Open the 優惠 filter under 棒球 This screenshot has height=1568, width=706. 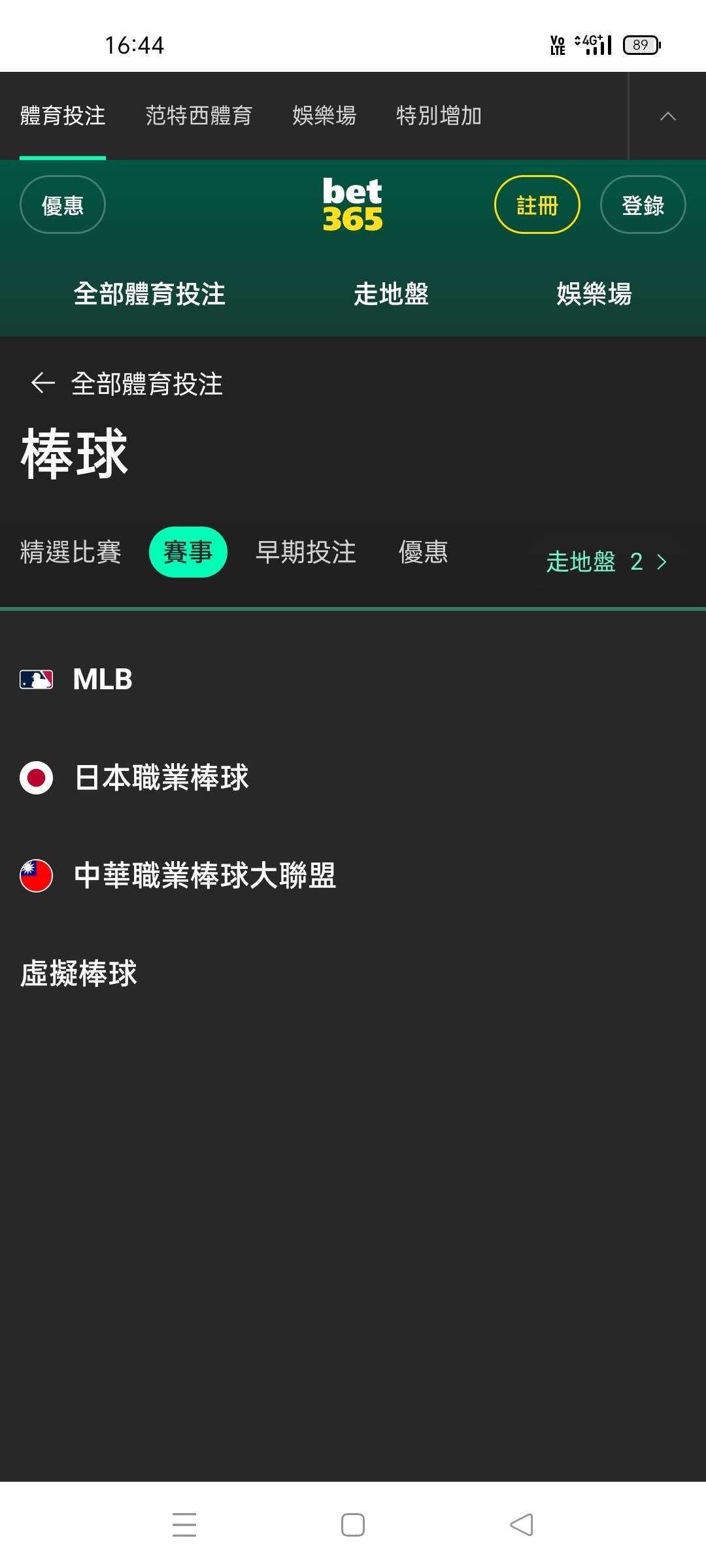pyautogui.click(x=424, y=552)
